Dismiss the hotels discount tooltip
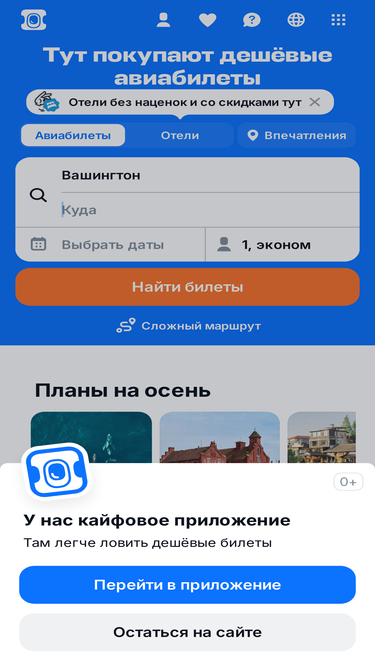The width and height of the screenshot is (375, 667). pos(315,102)
